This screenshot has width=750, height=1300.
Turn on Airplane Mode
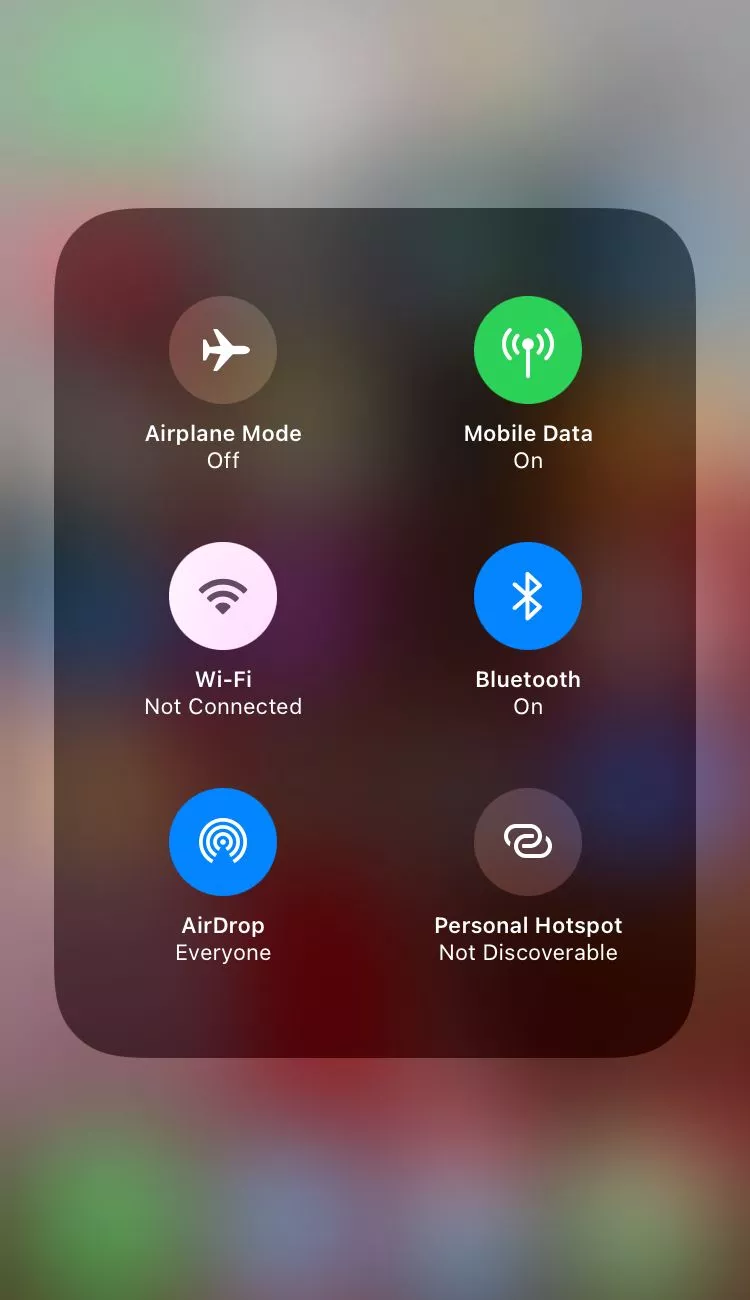pyautogui.click(x=223, y=350)
